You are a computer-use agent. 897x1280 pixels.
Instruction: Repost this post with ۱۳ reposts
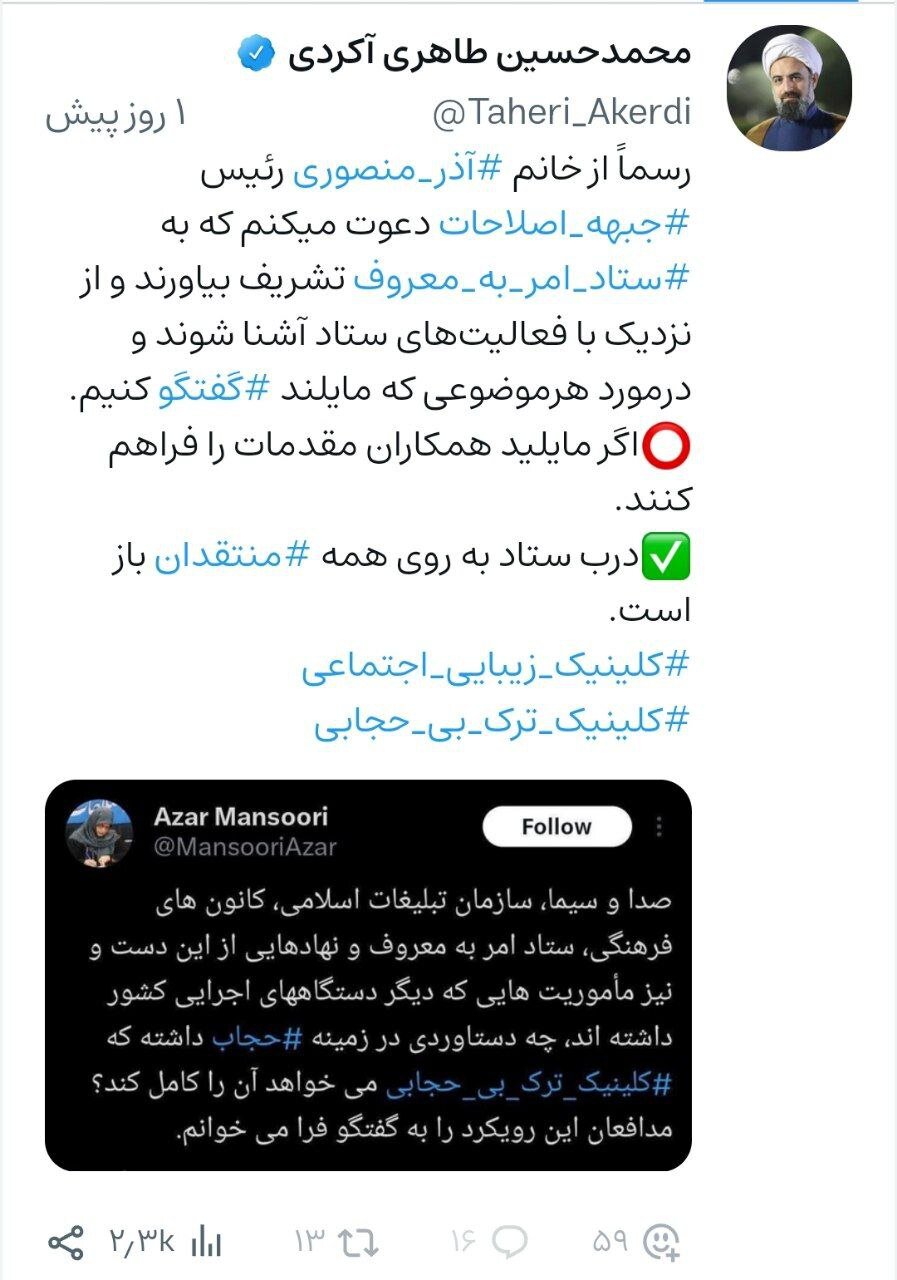click(339, 1243)
